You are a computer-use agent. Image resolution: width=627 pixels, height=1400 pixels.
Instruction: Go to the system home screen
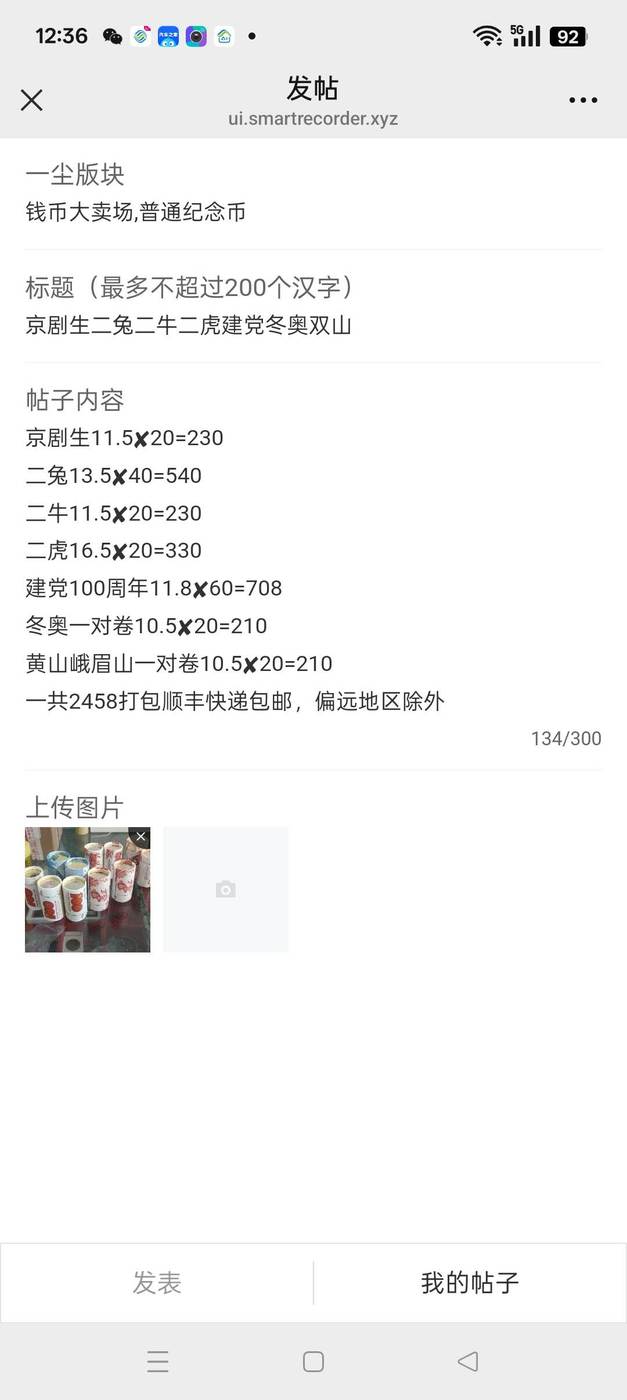click(313, 1361)
